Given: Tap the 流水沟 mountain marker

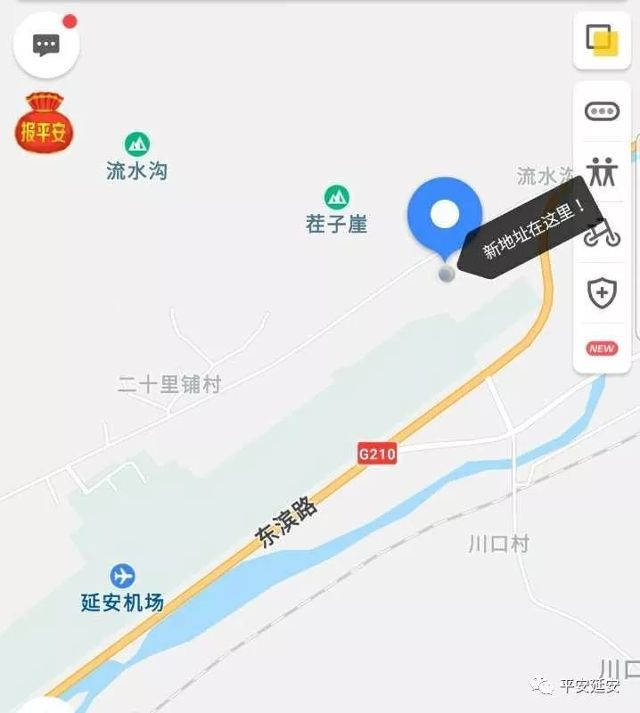Looking at the screenshot, I should point(137,144).
